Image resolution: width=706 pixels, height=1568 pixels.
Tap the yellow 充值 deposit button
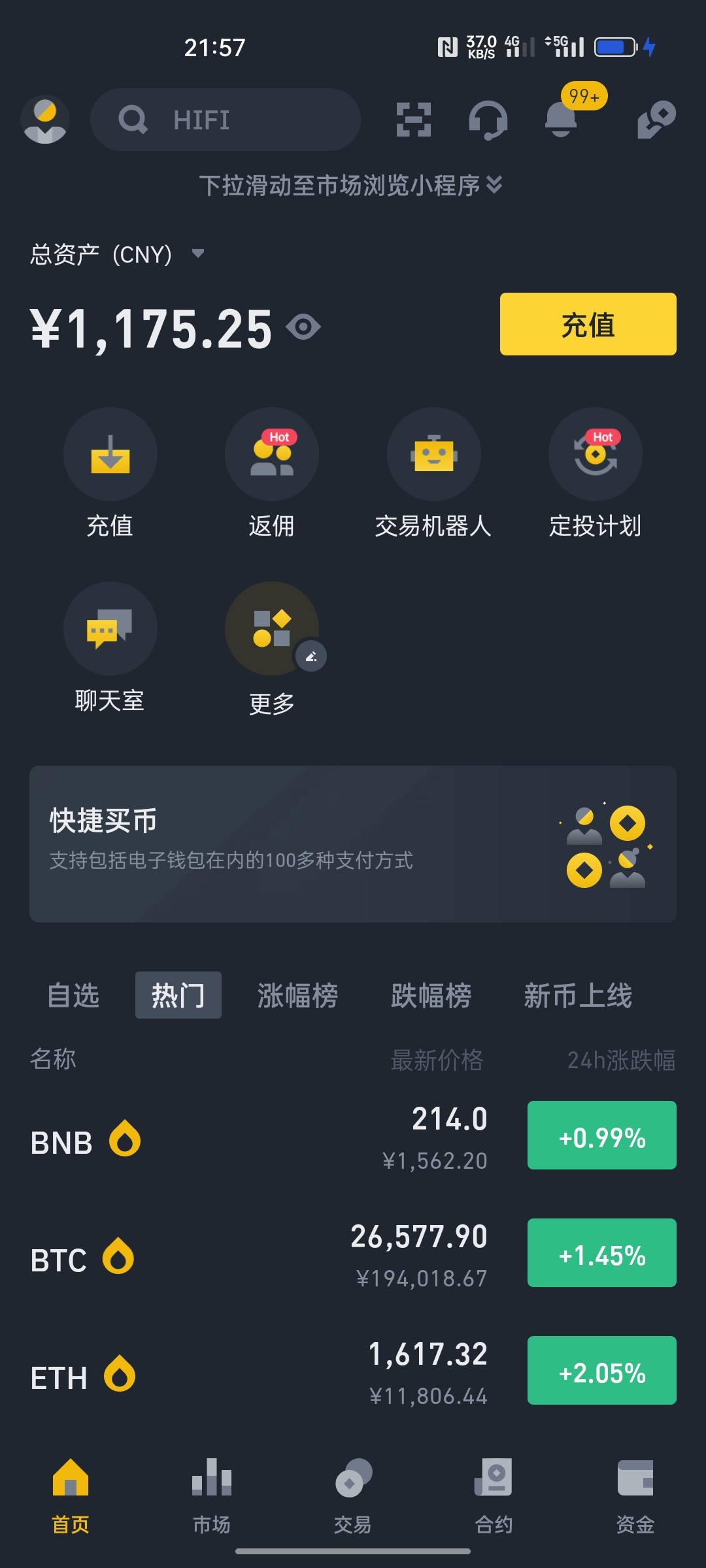[x=588, y=324]
